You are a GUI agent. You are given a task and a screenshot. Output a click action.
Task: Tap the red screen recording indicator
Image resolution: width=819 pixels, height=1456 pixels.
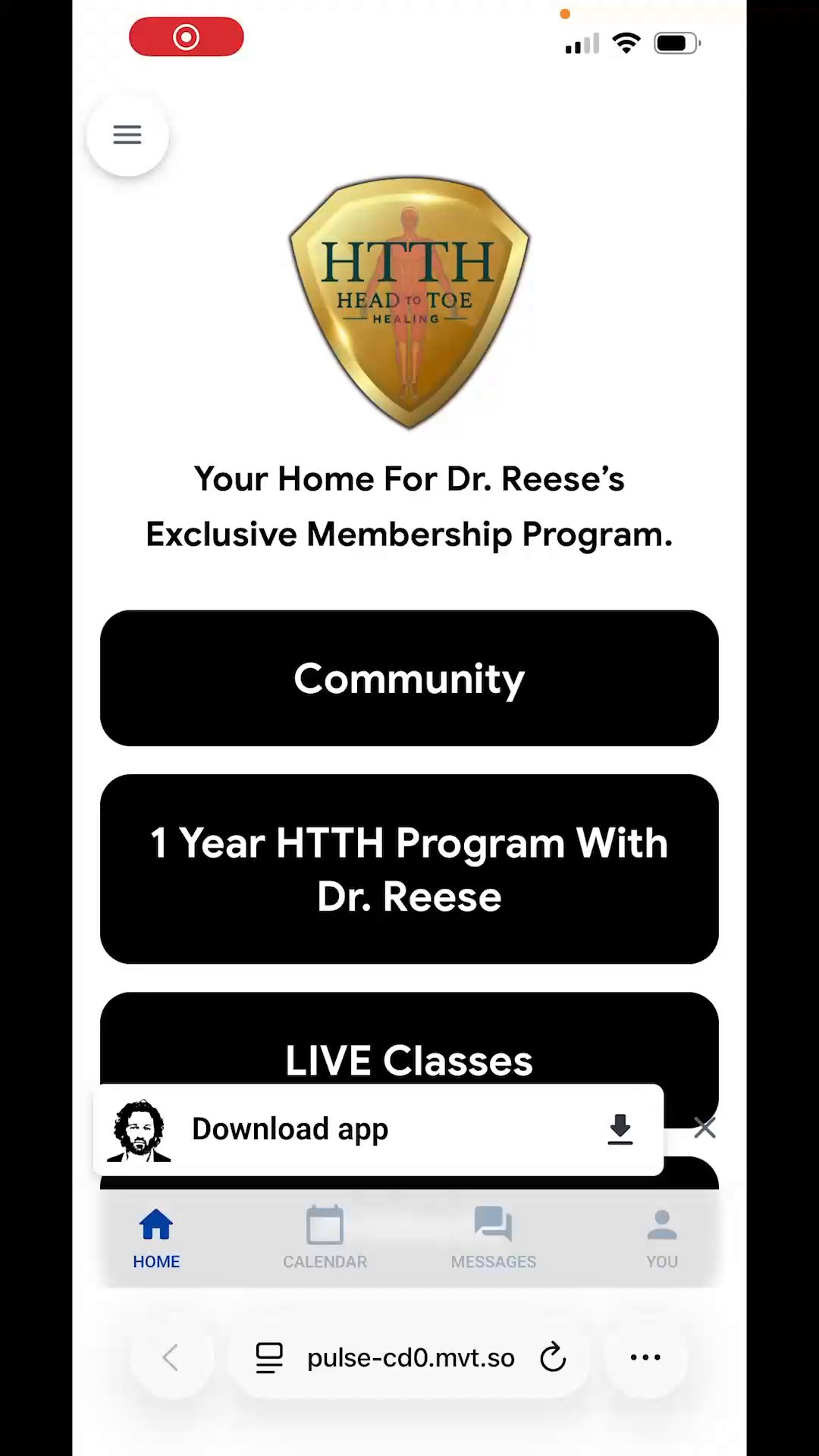tap(187, 37)
